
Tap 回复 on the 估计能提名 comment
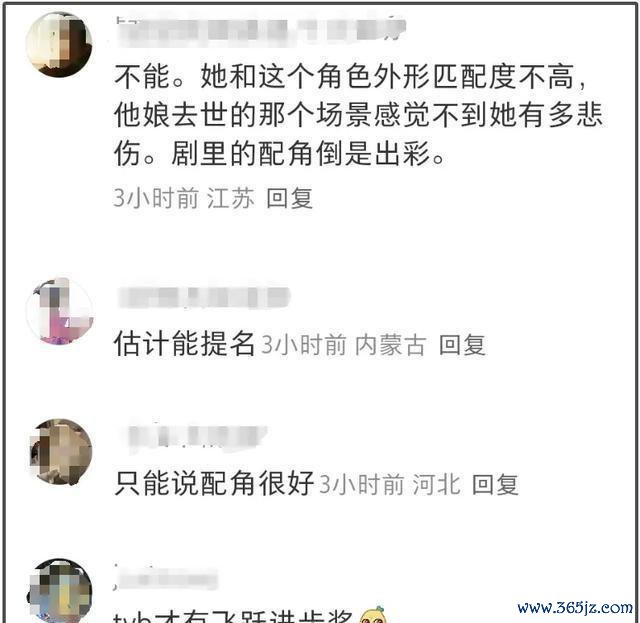pos(462,345)
